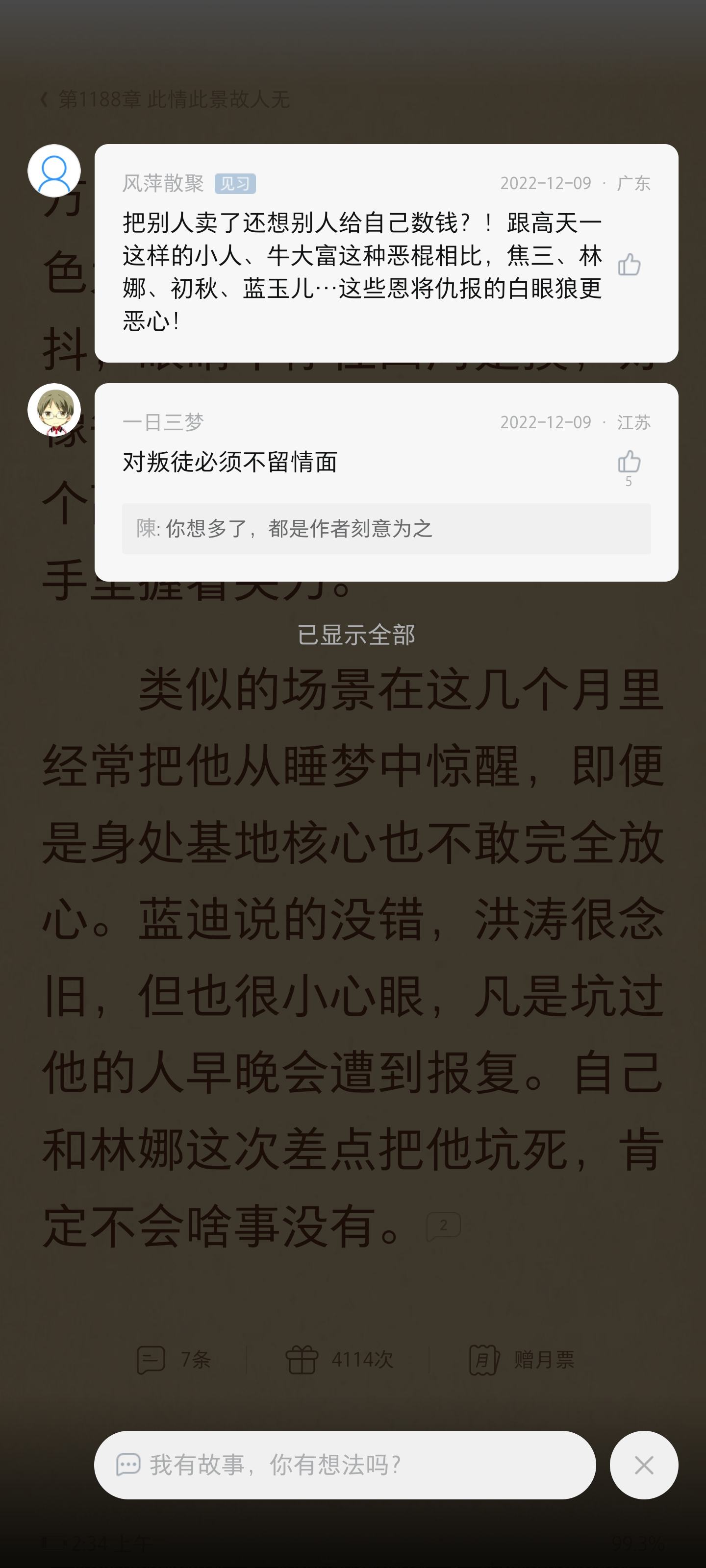Open 风萍散聚's comment text
This screenshot has width=706, height=1568.
coord(362,271)
